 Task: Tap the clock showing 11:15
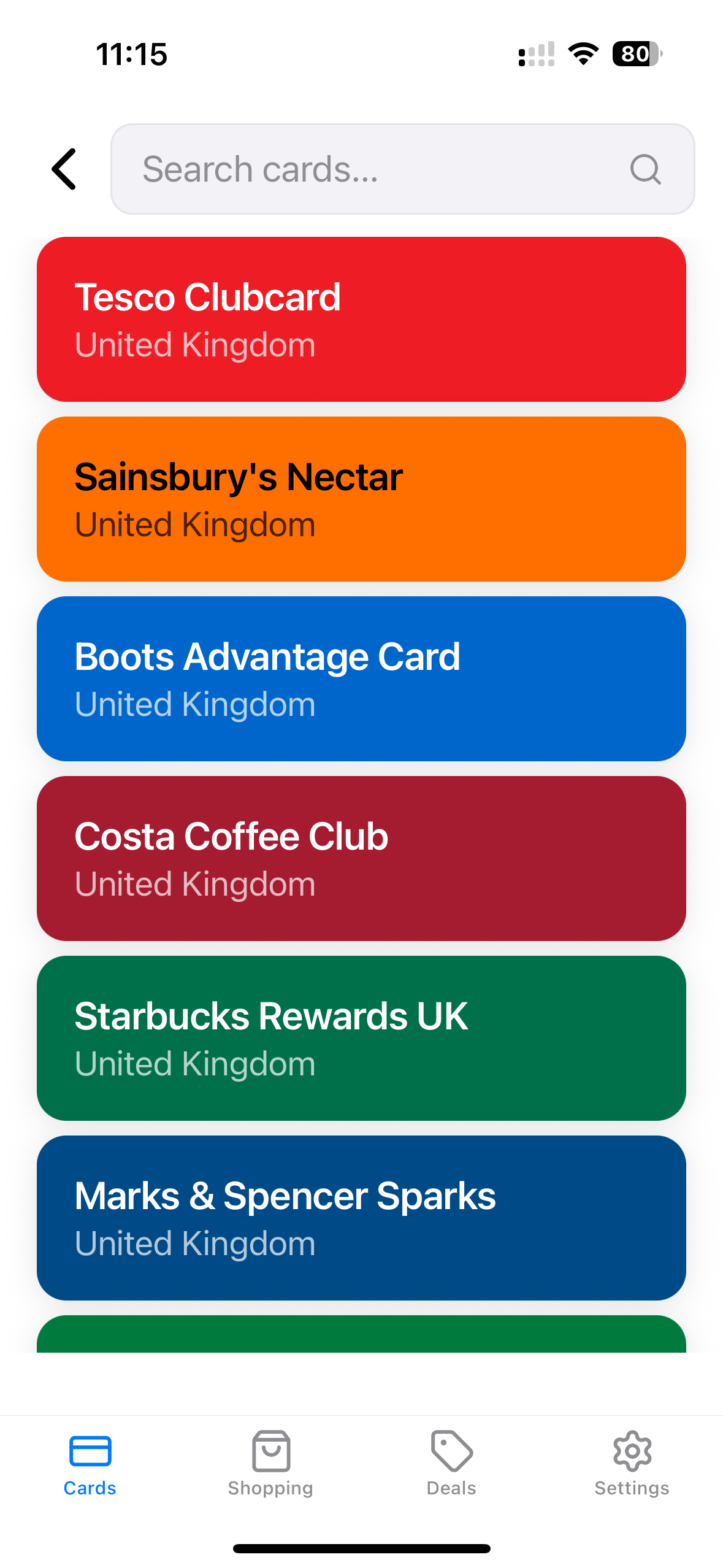coord(132,54)
